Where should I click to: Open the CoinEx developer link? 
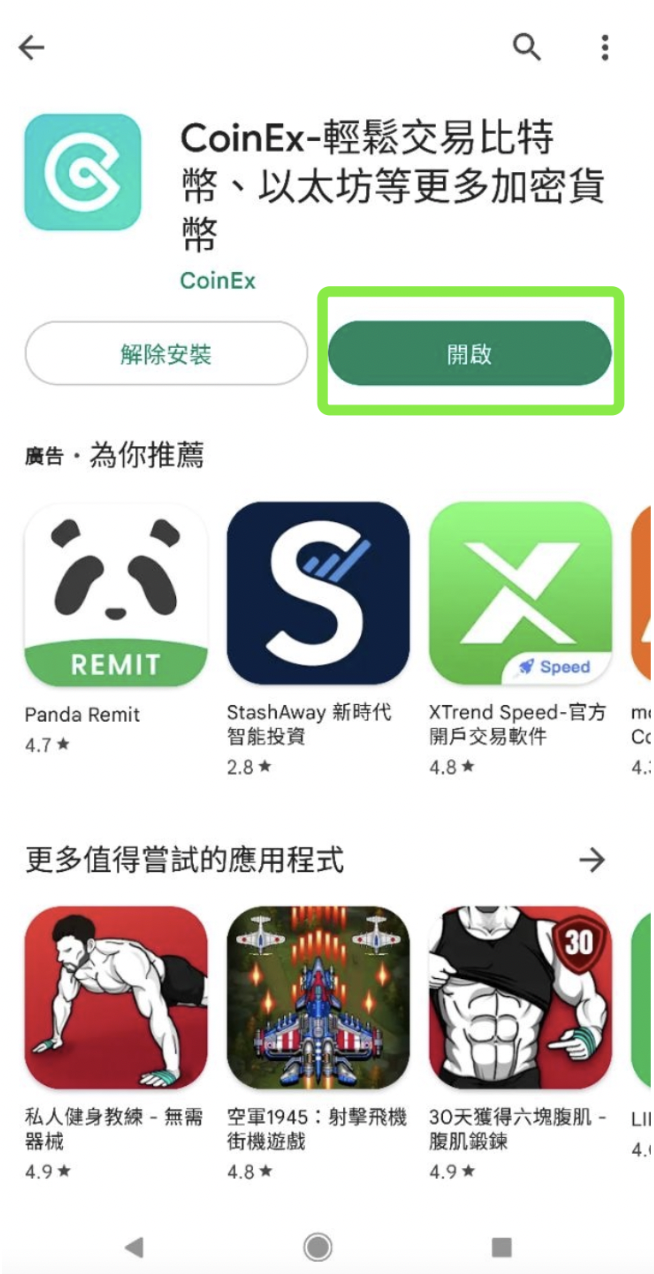[x=217, y=281]
